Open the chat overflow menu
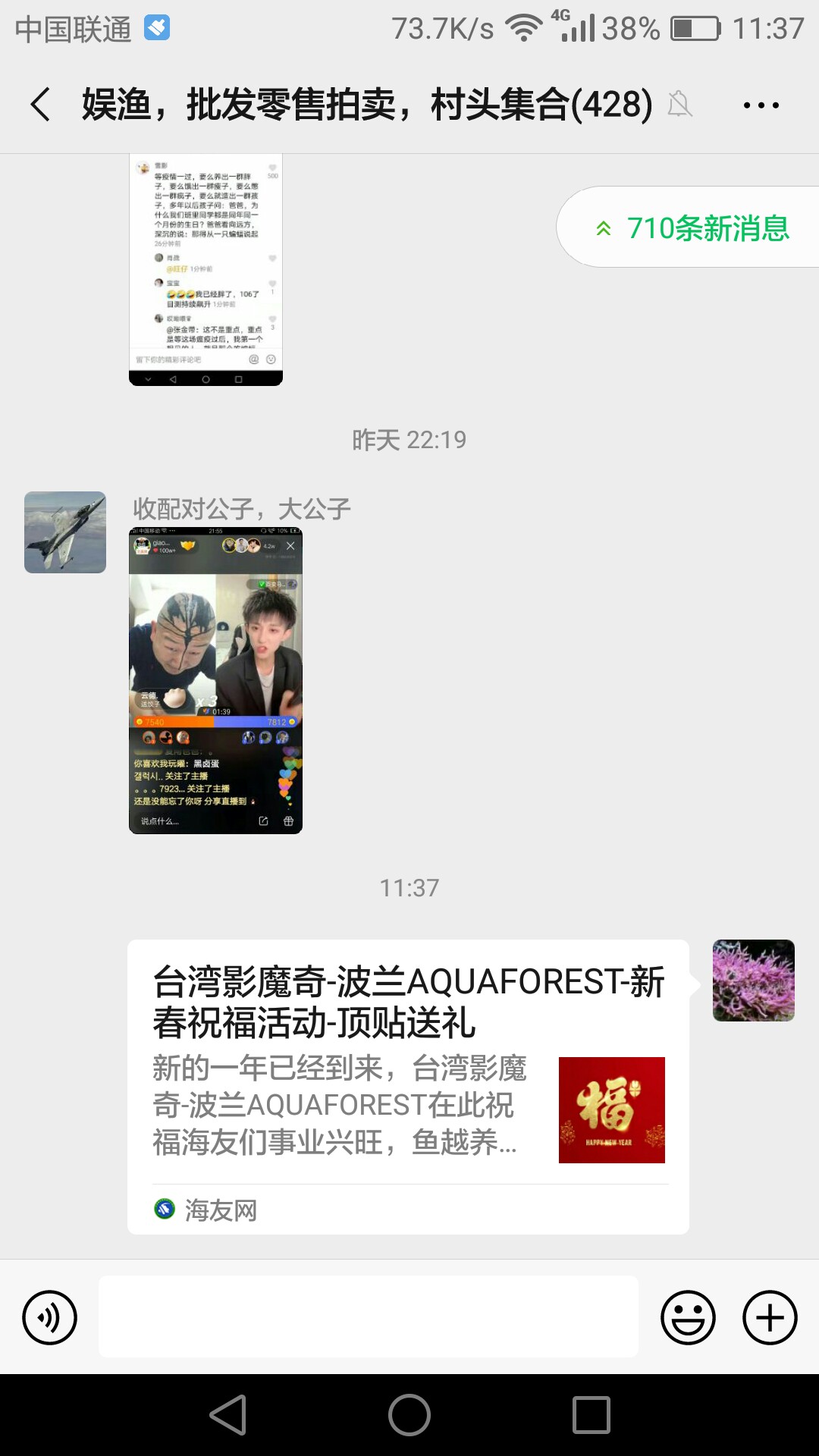 point(761,105)
